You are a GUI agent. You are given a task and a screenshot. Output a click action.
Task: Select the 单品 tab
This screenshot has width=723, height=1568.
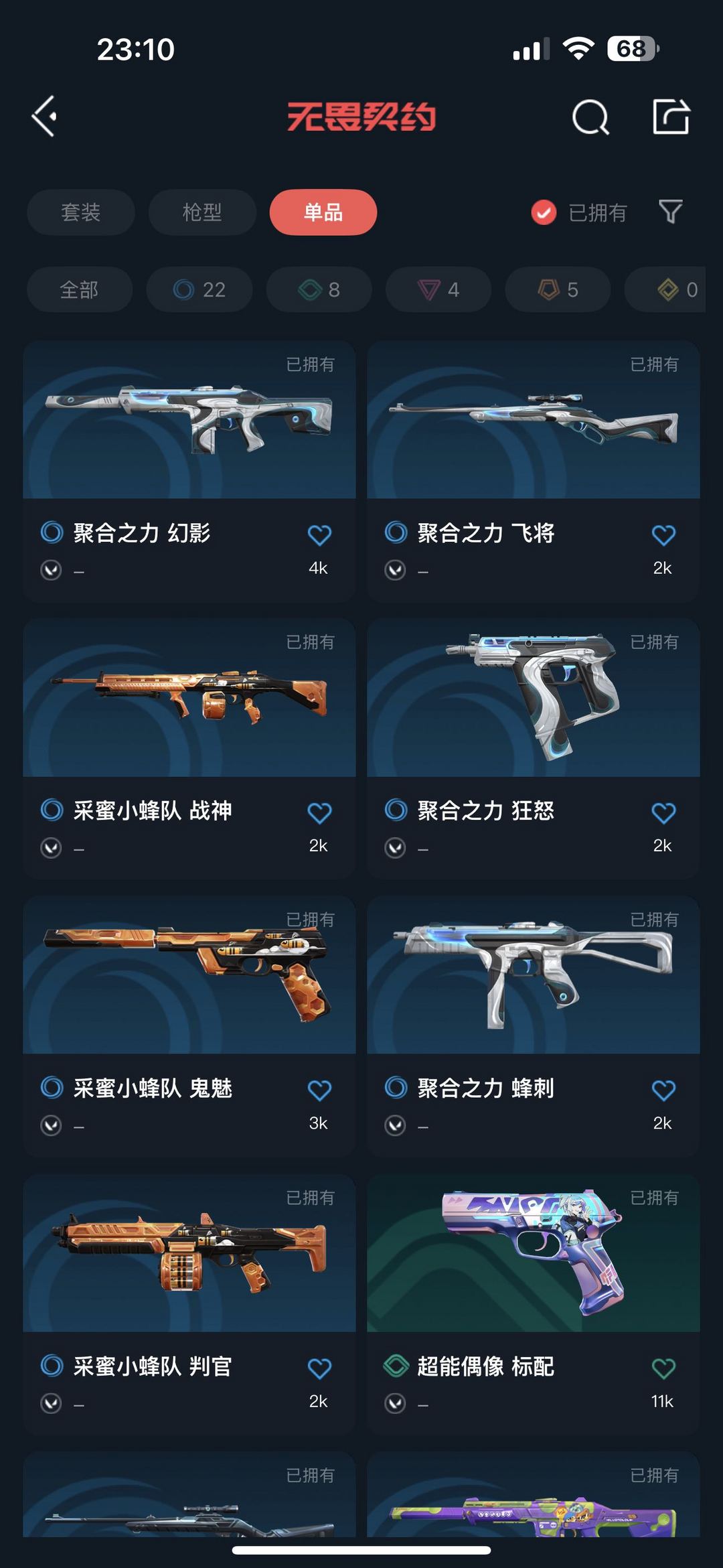(x=323, y=212)
